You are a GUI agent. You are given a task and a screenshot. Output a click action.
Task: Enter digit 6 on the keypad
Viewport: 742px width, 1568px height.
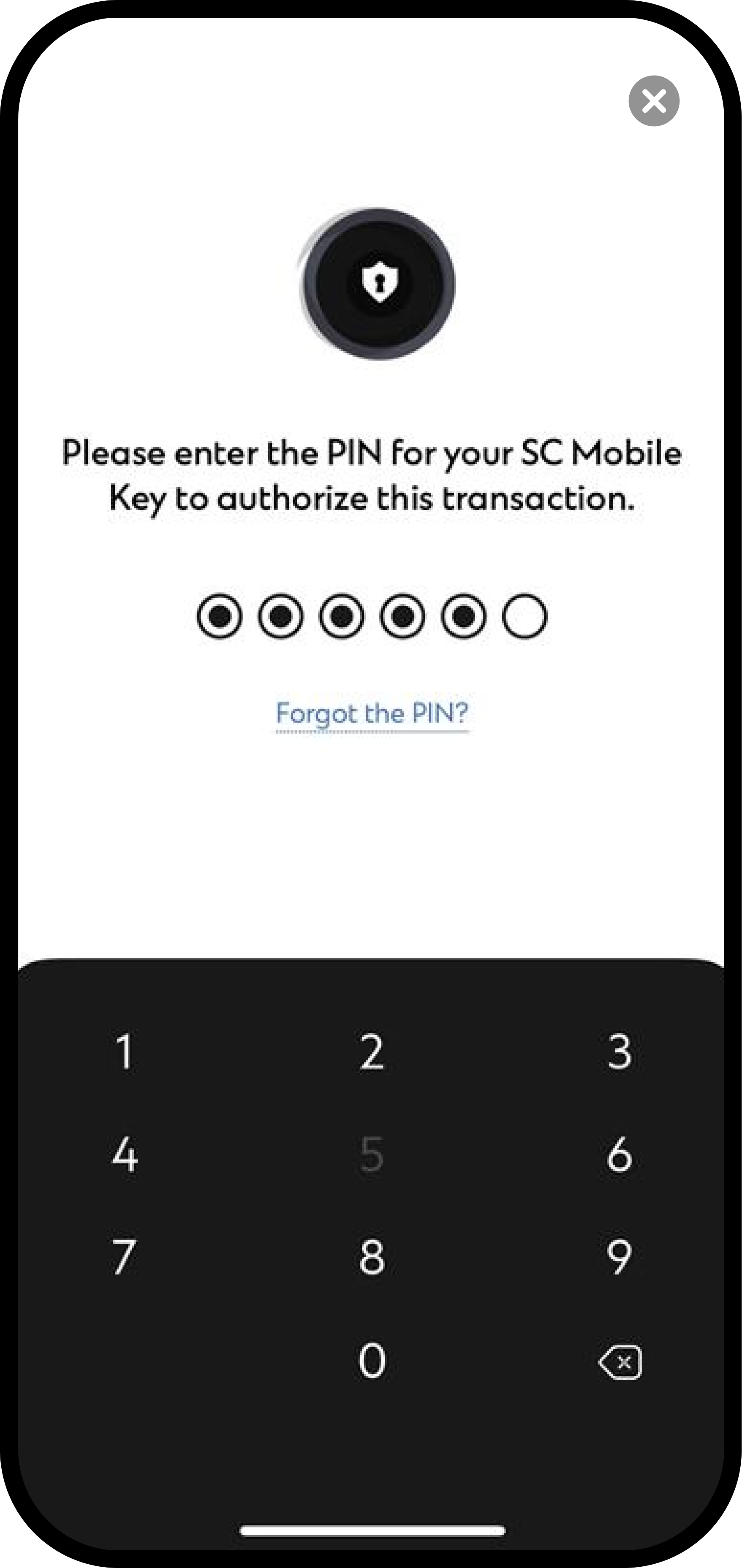pos(620,1154)
